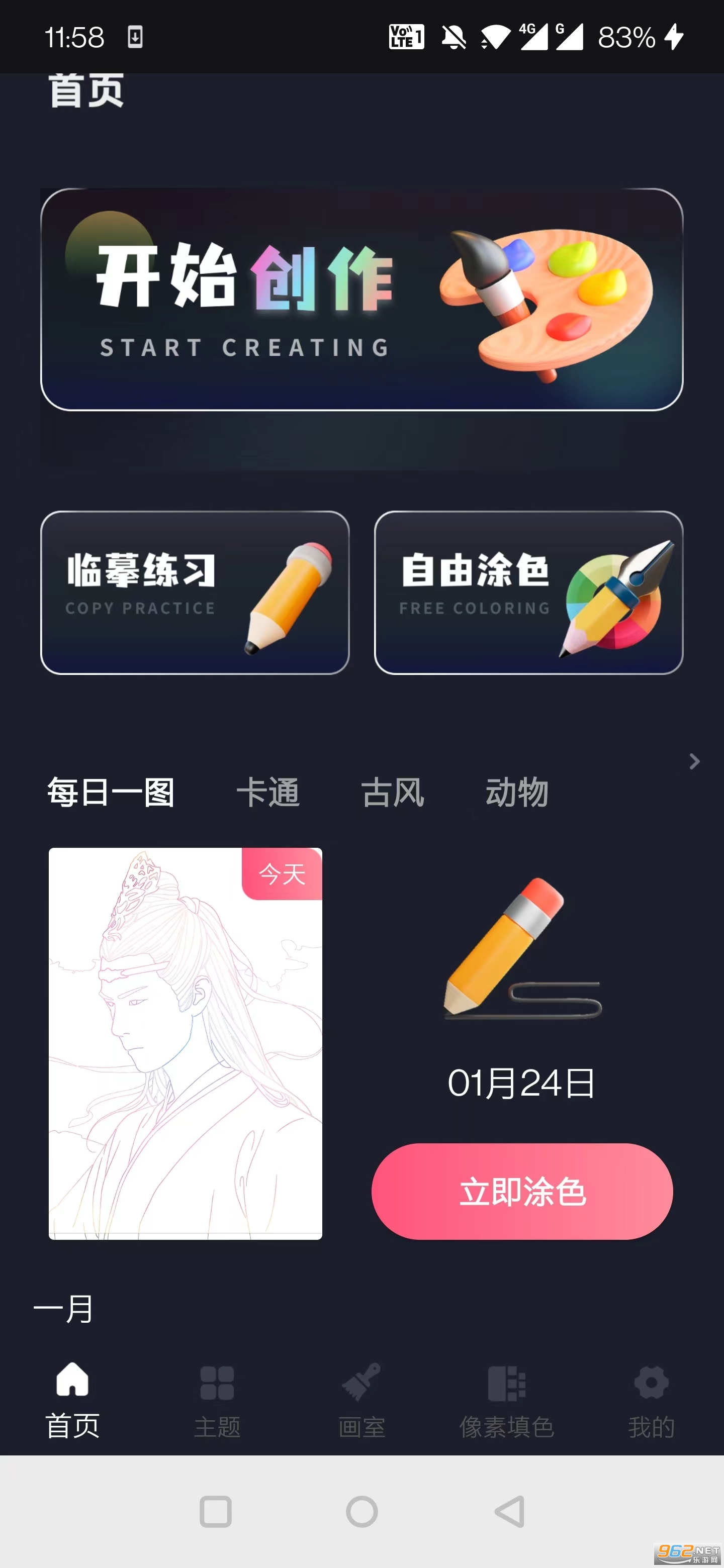Switch to the 动物 category tab

(517, 792)
